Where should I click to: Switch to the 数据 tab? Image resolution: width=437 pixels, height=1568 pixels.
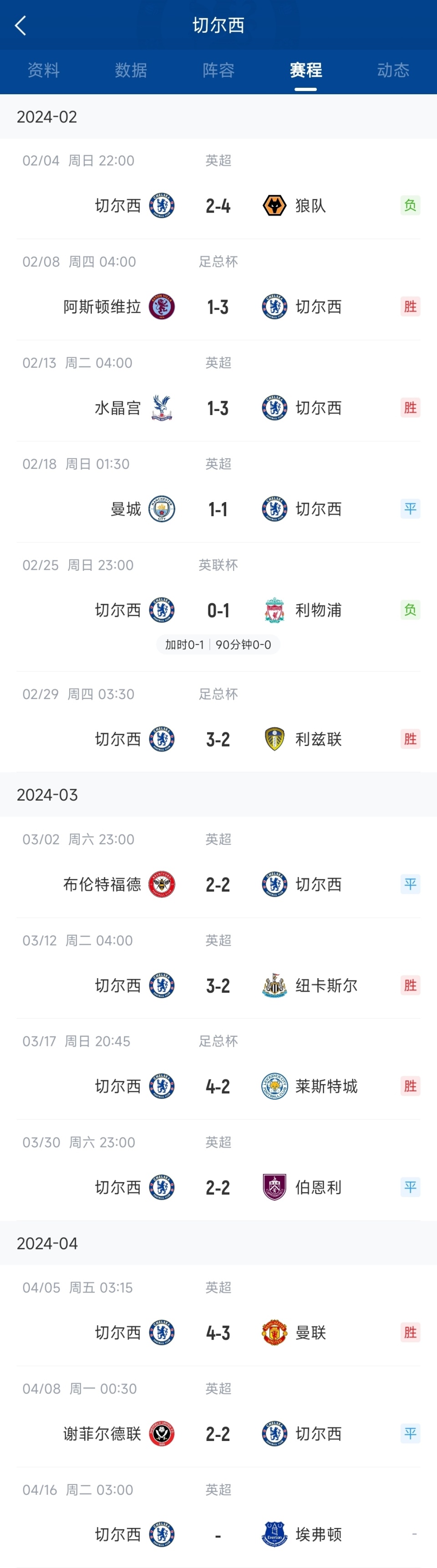(x=131, y=71)
